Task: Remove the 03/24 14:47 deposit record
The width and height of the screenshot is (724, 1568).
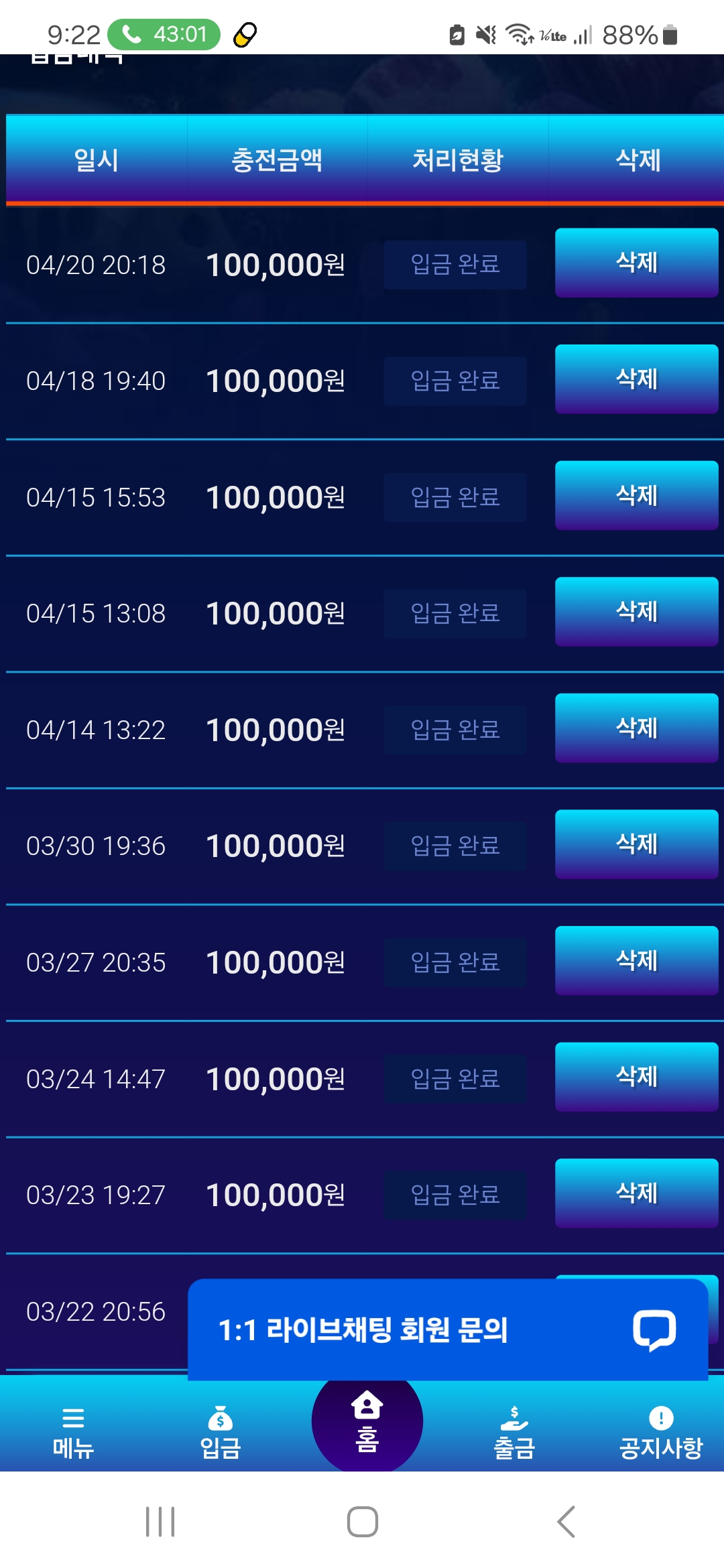Action: coord(636,1077)
